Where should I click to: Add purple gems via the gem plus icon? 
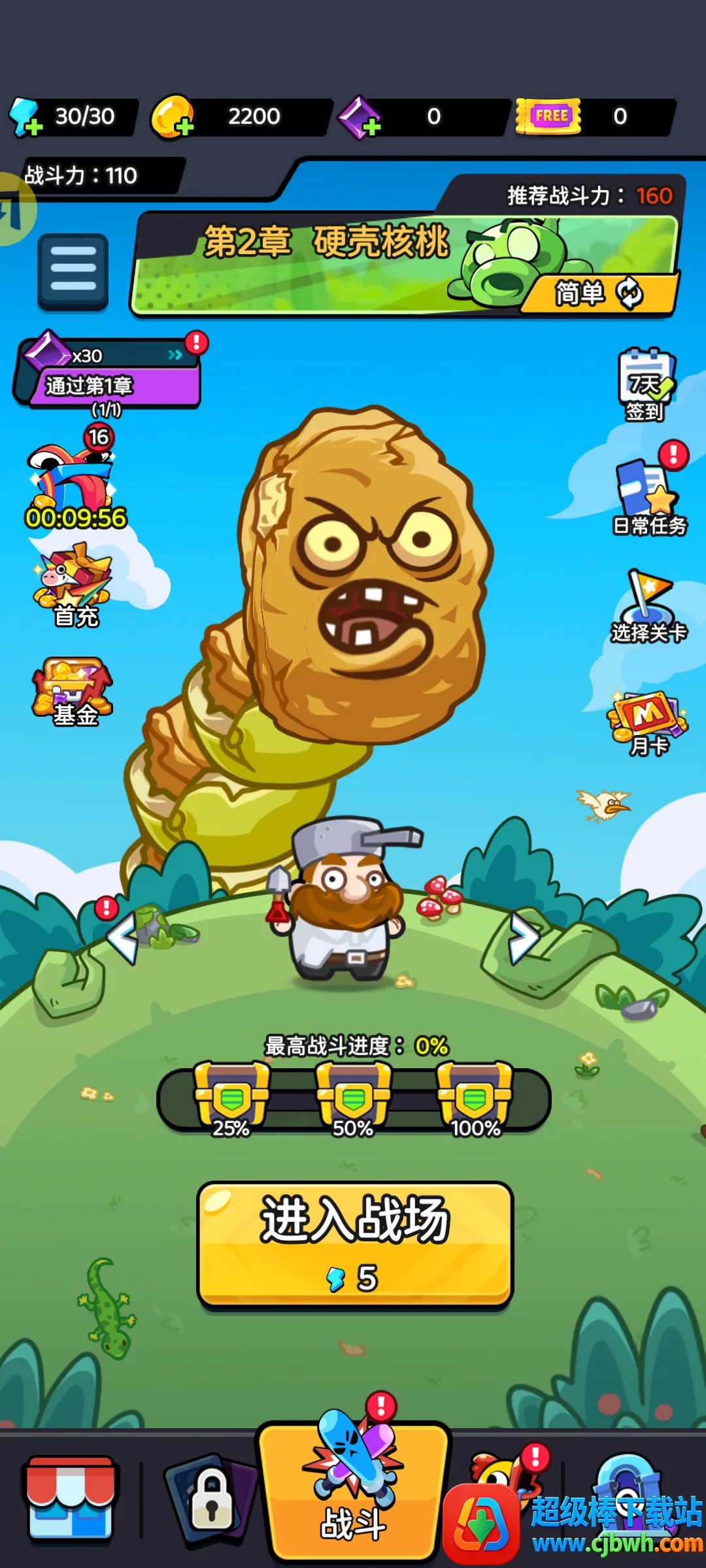click(360, 118)
